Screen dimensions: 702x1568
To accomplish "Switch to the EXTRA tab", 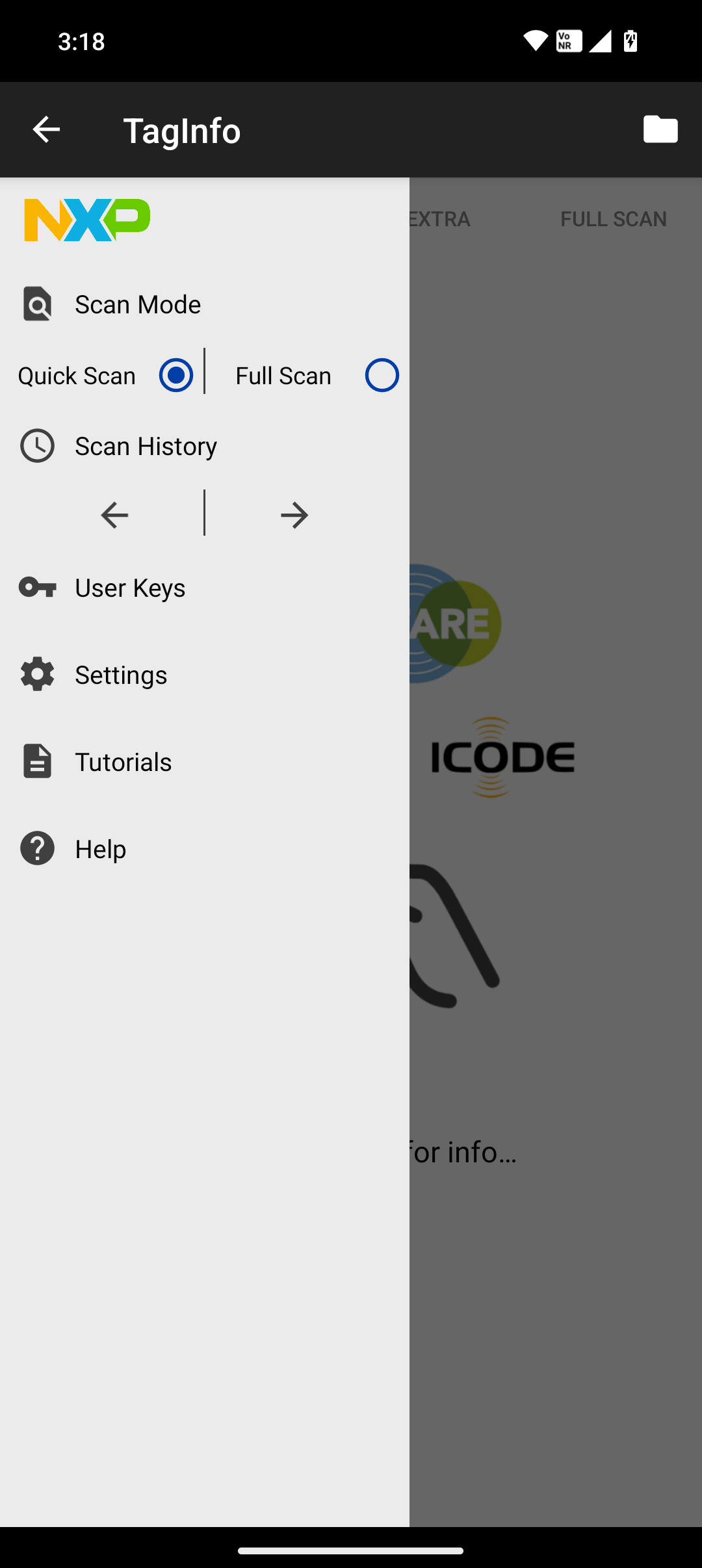I will [x=440, y=219].
